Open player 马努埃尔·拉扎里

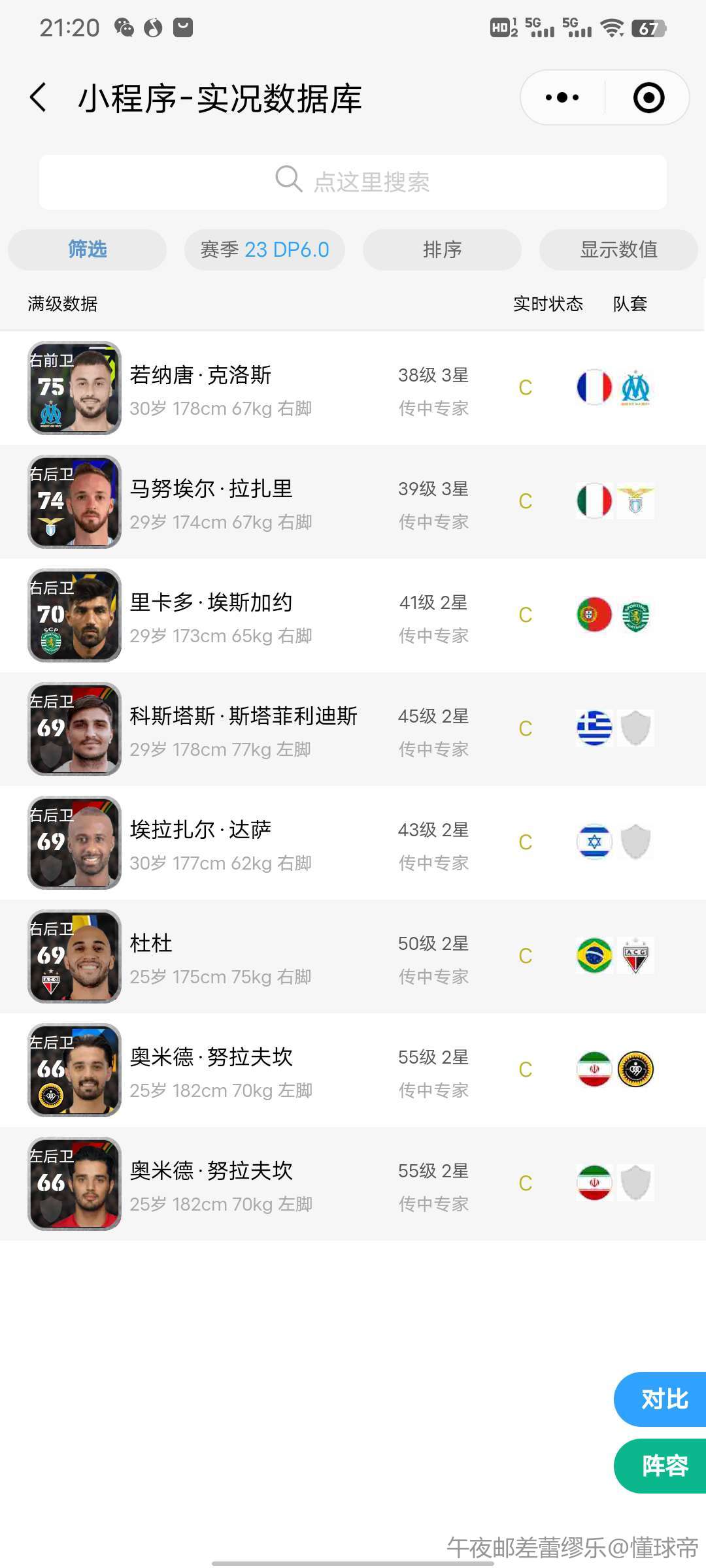pos(210,489)
